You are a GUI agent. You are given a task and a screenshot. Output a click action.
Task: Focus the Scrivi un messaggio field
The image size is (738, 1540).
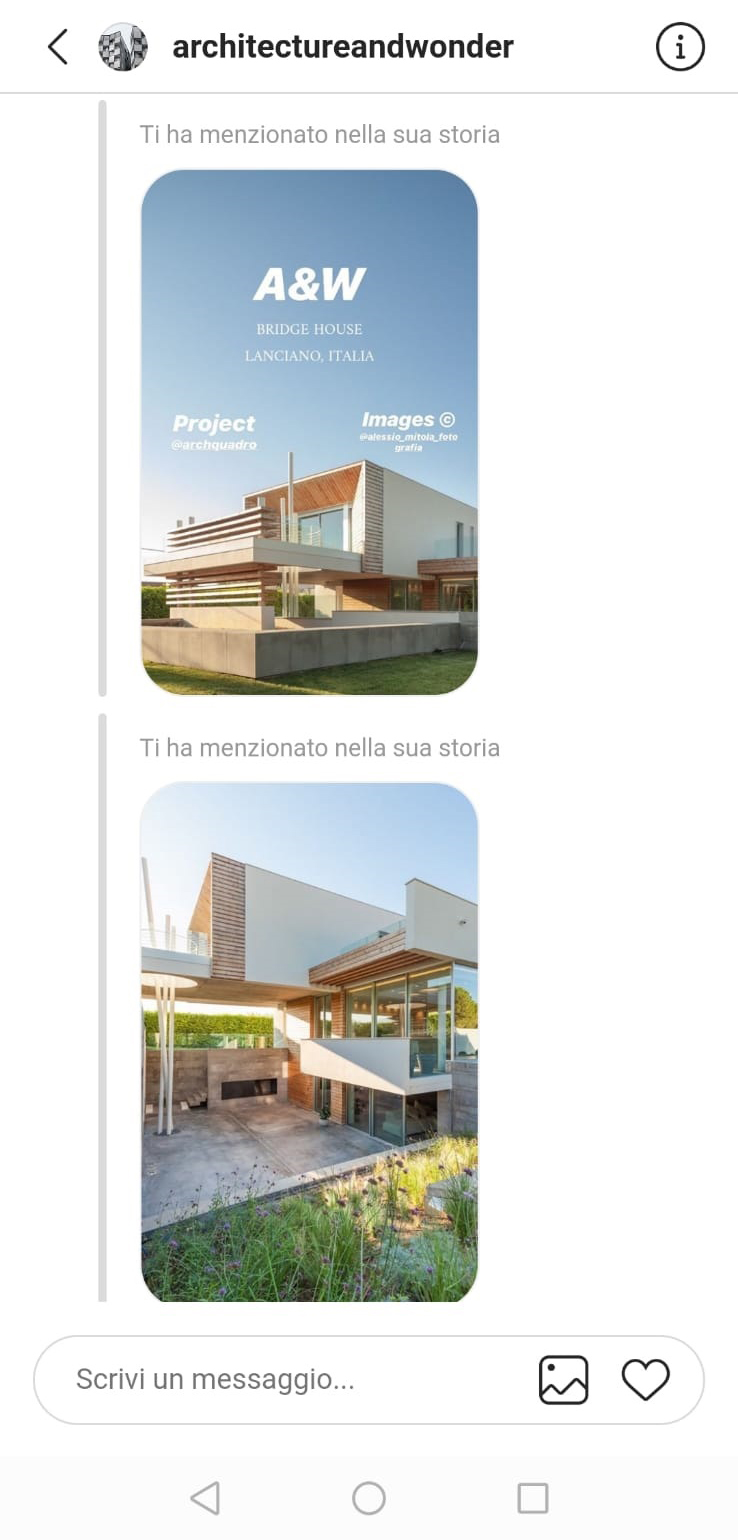tap(290, 1380)
